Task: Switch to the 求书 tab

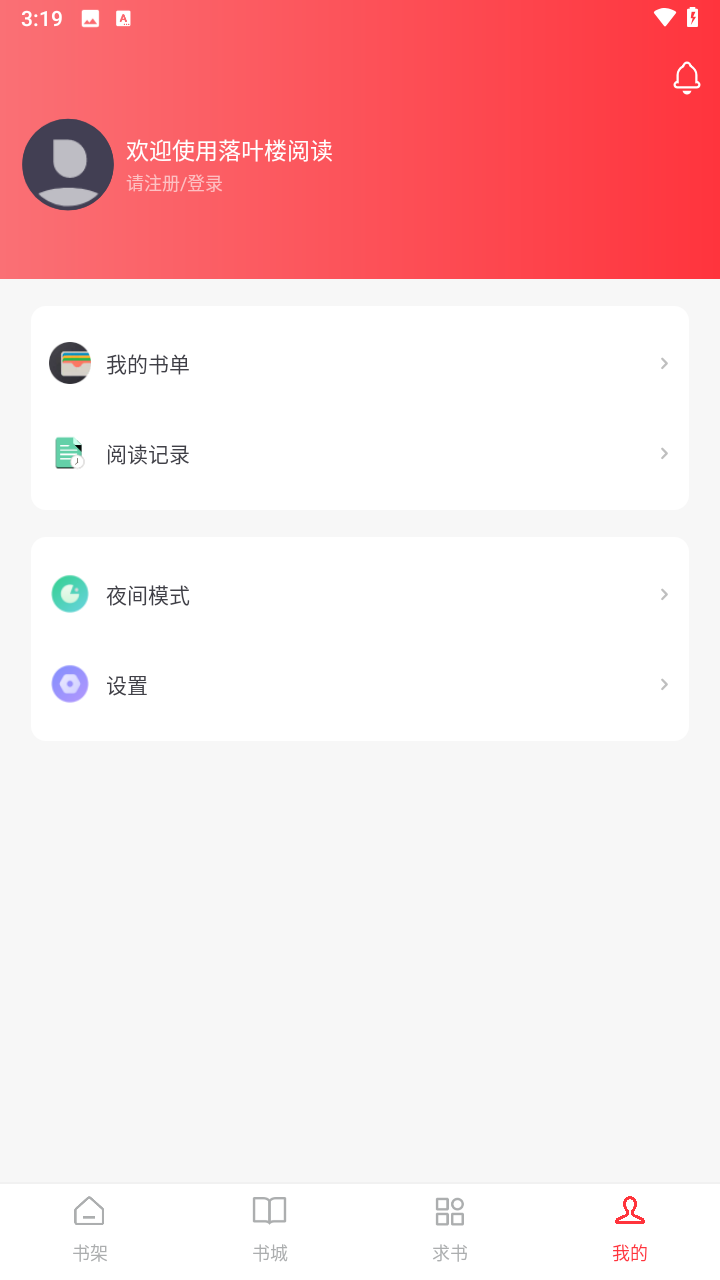Action: click(x=449, y=1225)
